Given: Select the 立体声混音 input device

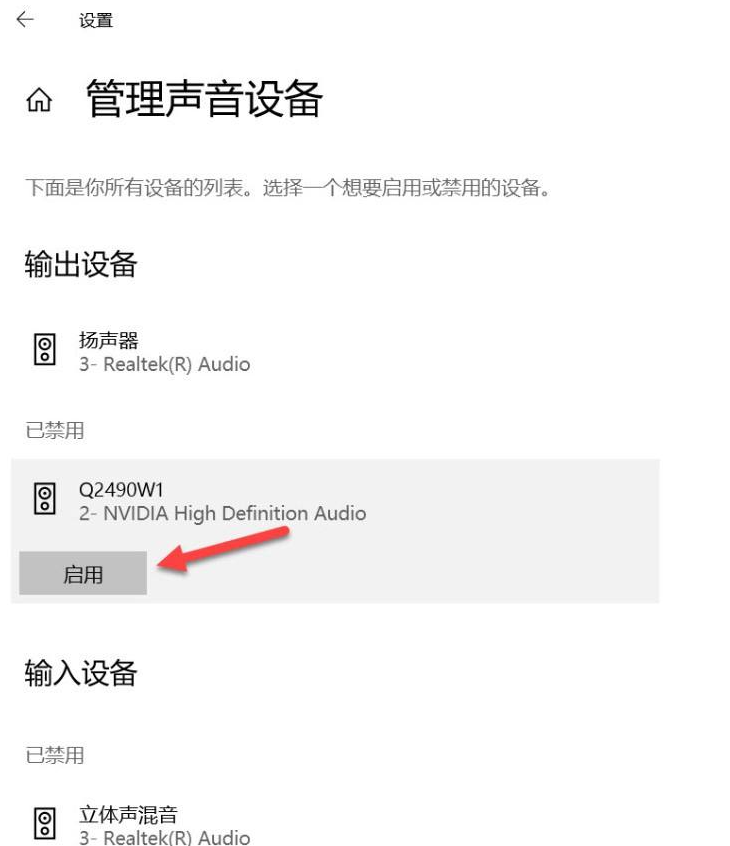Looking at the screenshot, I should (x=164, y=826).
